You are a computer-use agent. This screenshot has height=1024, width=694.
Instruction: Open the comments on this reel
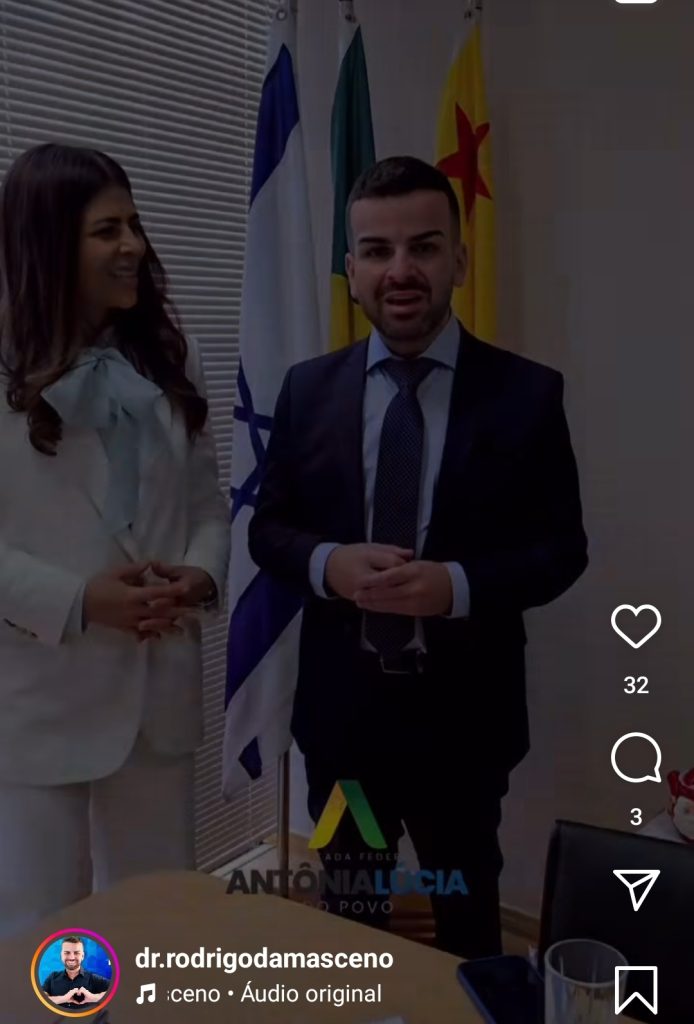pyautogui.click(x=636, y=760)
